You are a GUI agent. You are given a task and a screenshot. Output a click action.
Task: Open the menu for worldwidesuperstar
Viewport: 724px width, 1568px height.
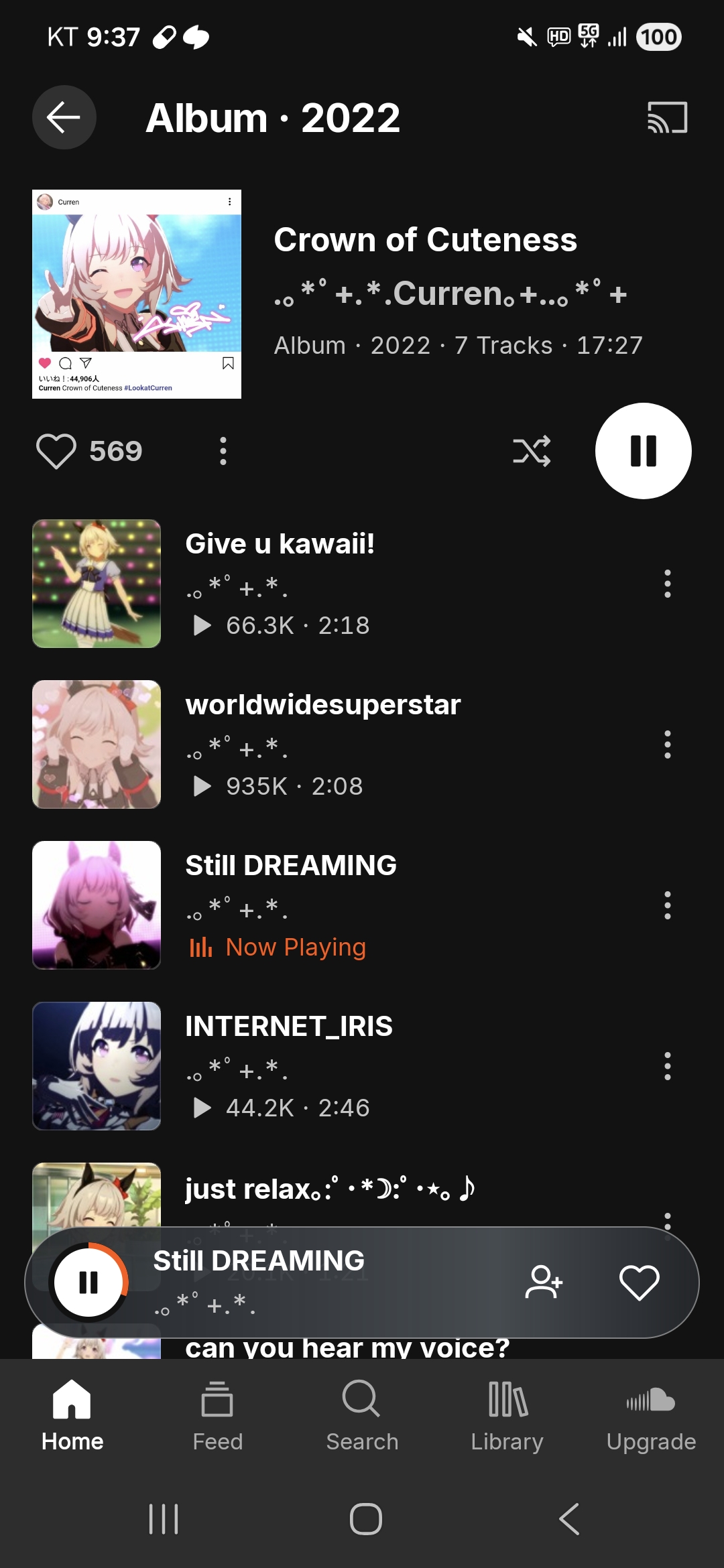tap(668, 745)
